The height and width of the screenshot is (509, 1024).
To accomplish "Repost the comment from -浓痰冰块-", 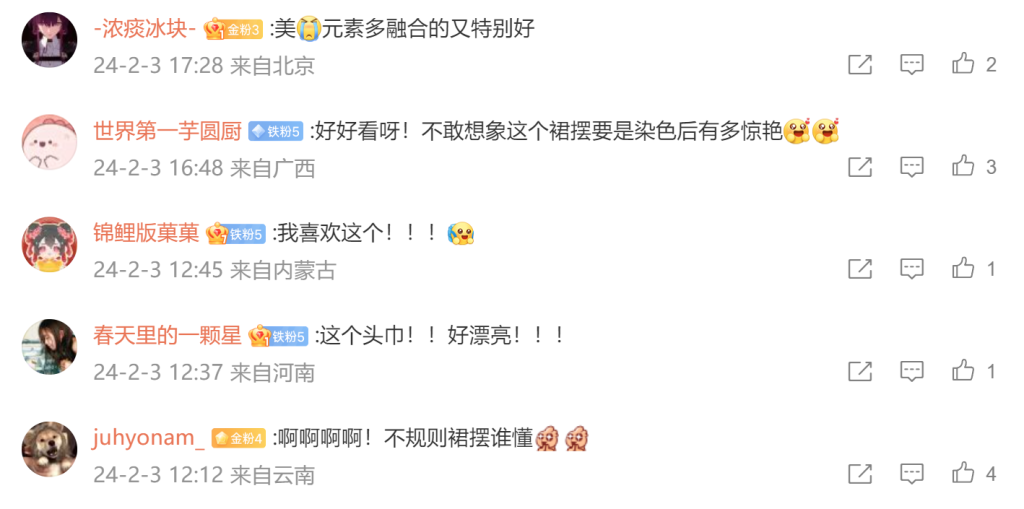I will [x=860, y=65].
